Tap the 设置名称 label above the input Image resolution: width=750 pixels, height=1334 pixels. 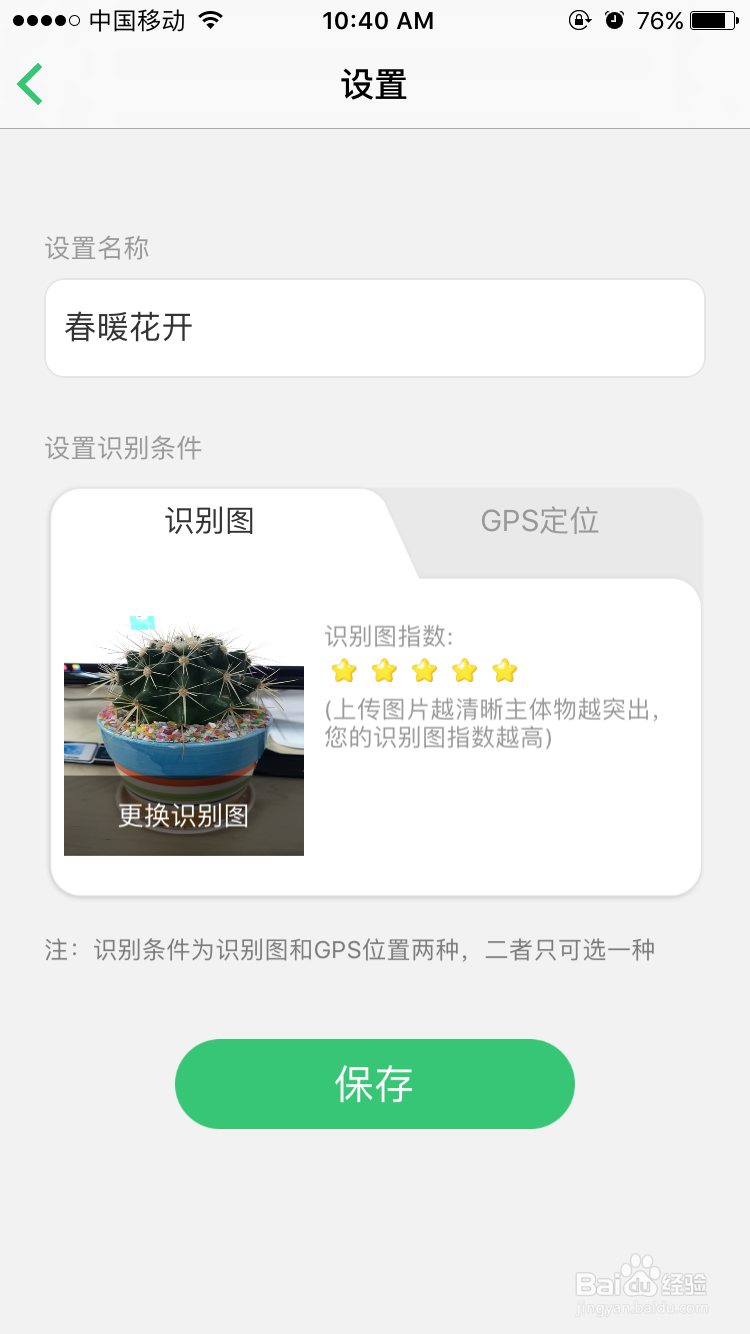click(x=96, y=248)
